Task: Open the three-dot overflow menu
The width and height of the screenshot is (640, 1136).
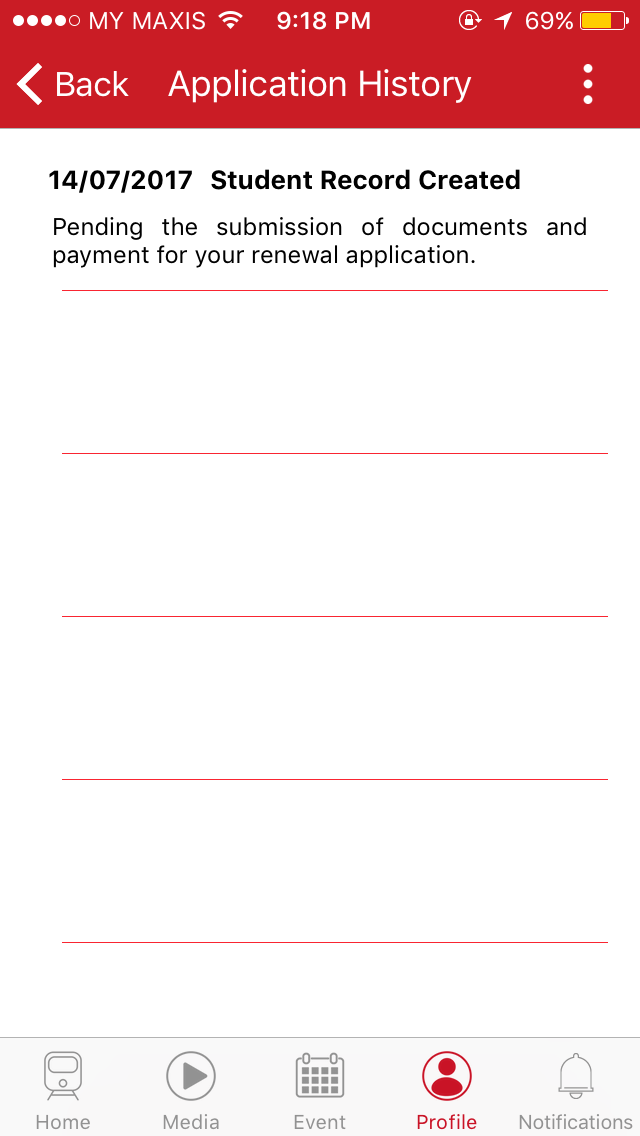Action: tap(588, 85)
